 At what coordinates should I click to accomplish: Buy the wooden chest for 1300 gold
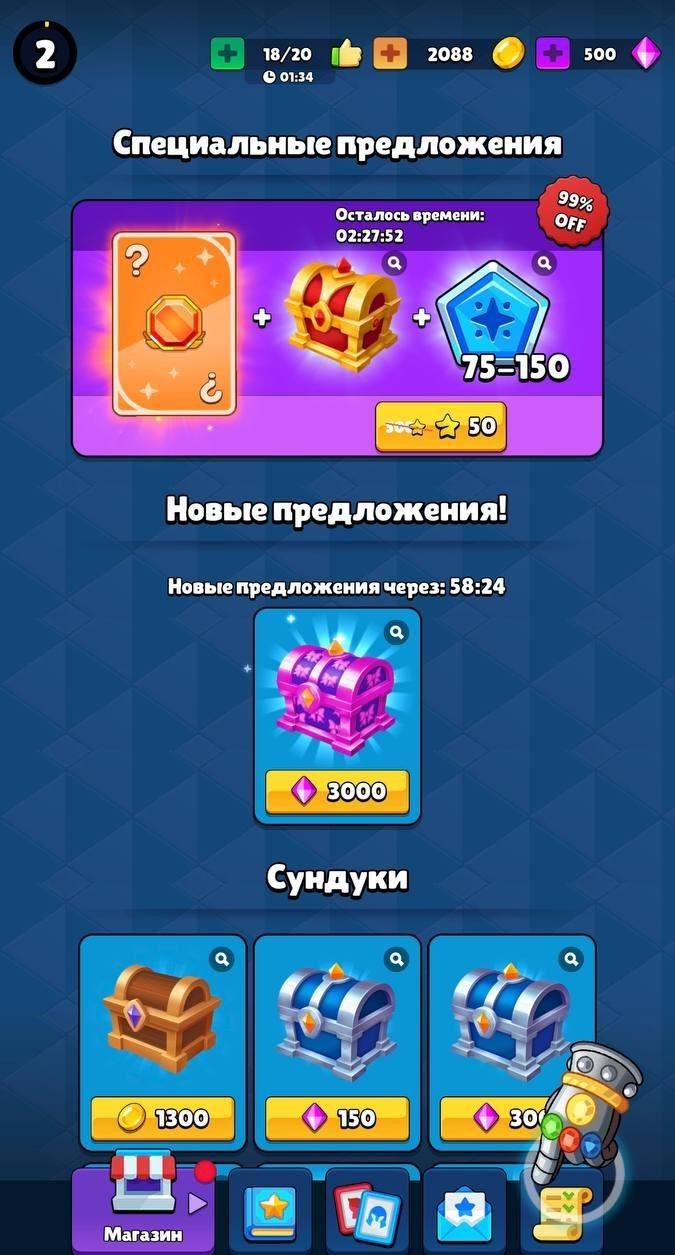(163, 1118)
